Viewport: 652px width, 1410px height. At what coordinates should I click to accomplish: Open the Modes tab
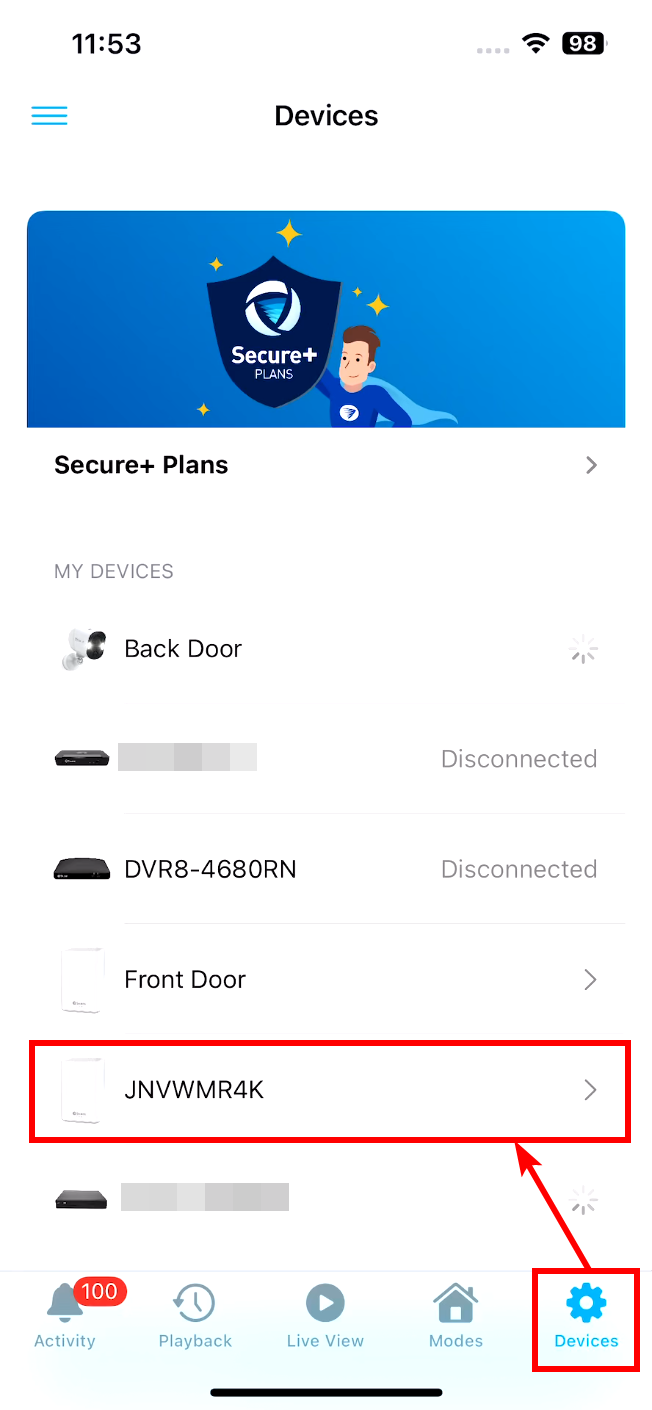click(456, 1314)
